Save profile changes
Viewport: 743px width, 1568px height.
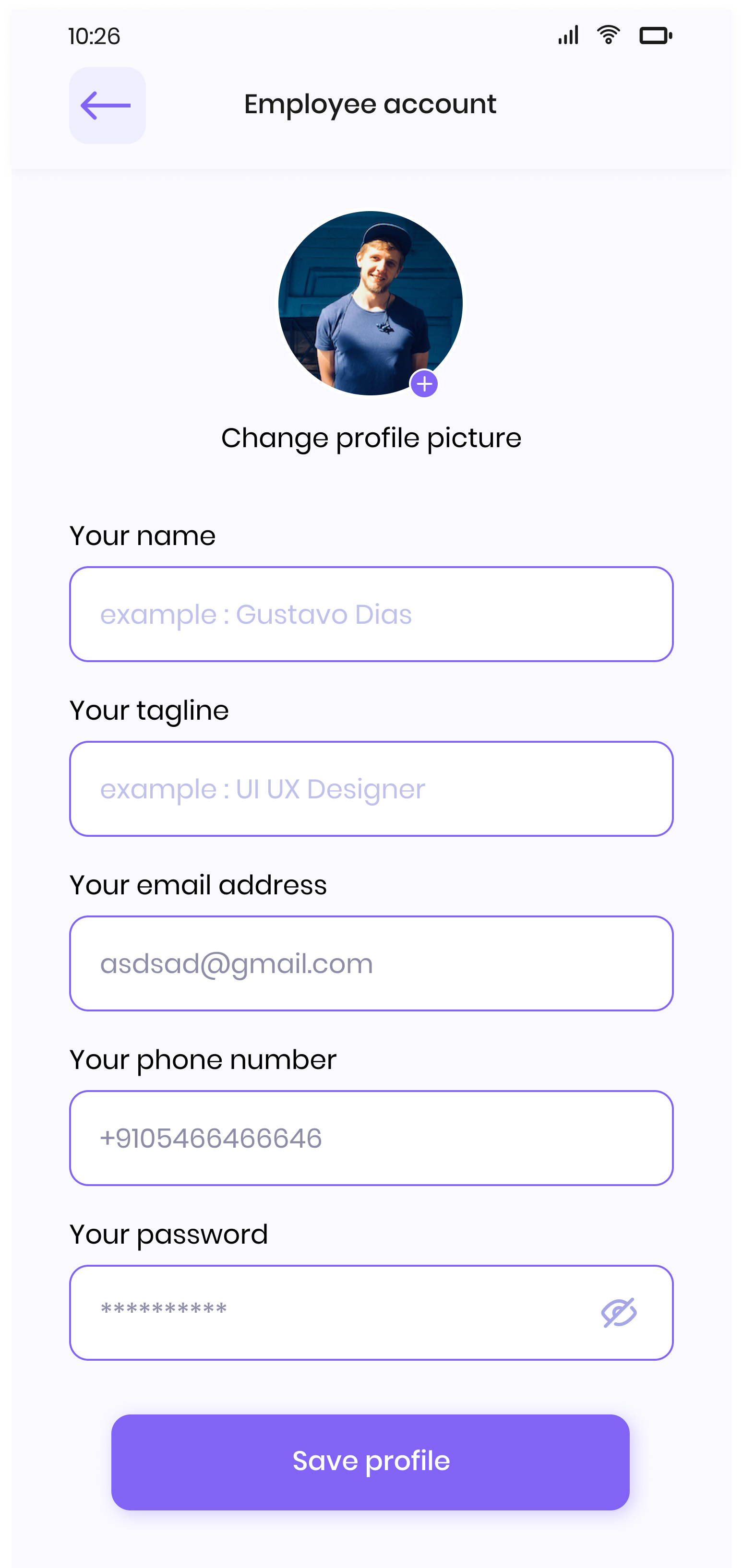pos(370,1461)
